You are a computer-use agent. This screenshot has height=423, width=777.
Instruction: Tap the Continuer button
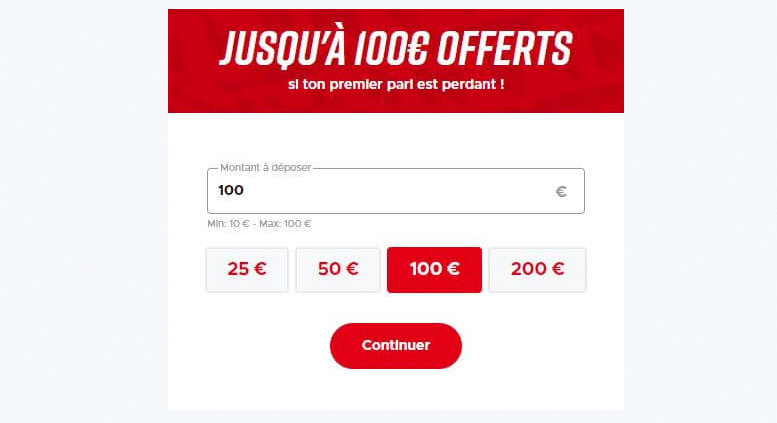tap(396, 345)
